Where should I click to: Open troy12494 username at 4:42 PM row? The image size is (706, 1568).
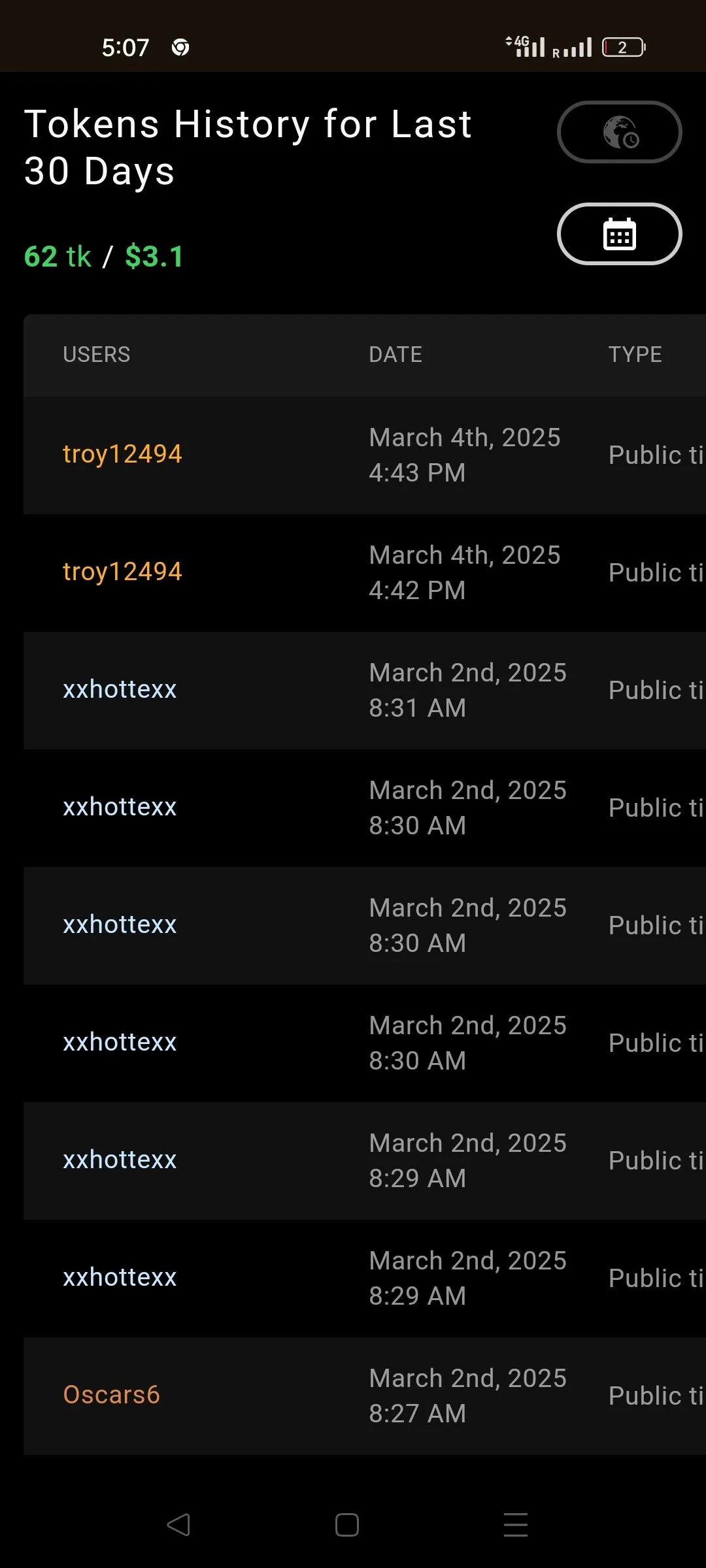click(122, 572)
